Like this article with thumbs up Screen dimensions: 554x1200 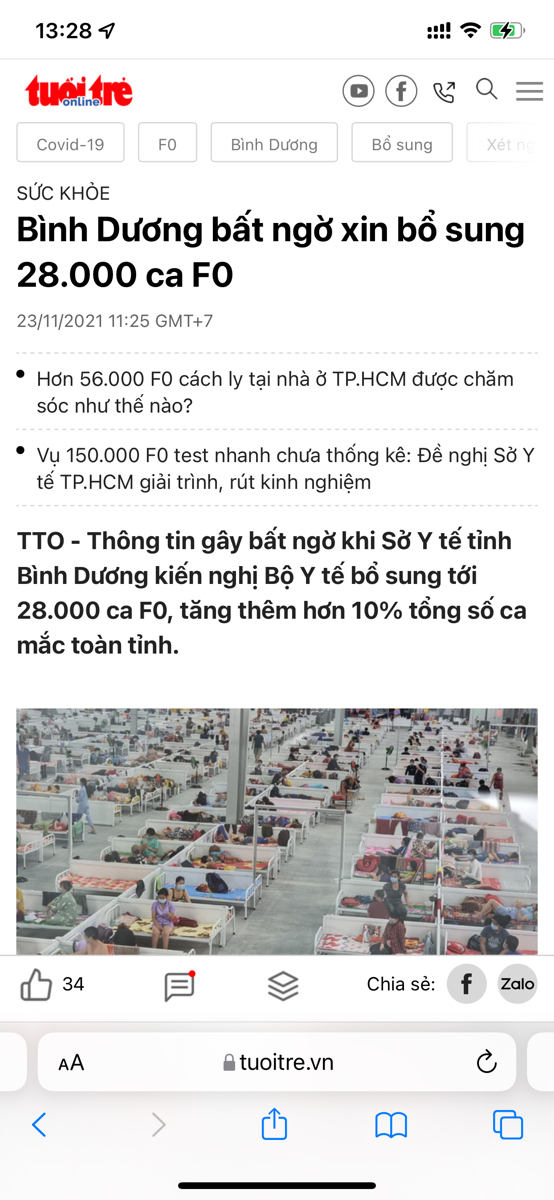(37, 985)
